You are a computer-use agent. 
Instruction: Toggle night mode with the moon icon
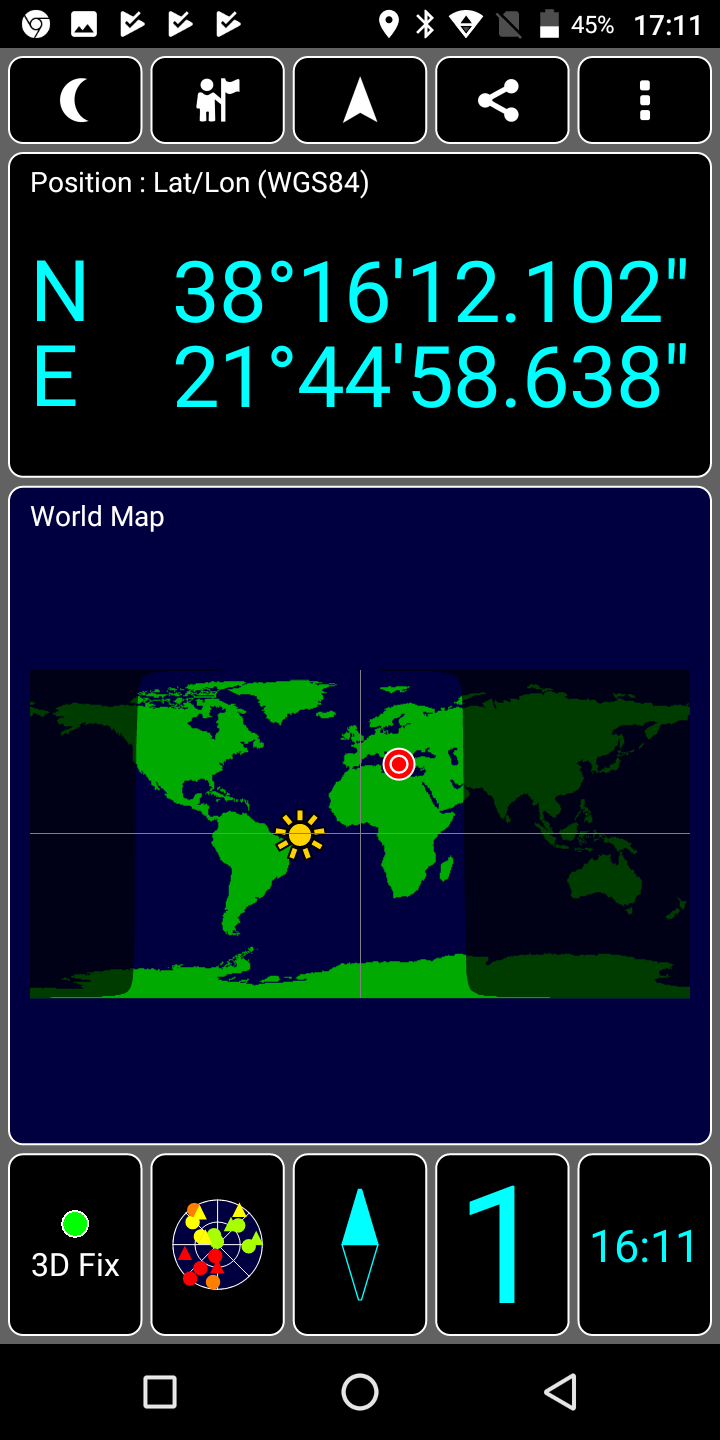pyautogui.click(x=75, y=100)
